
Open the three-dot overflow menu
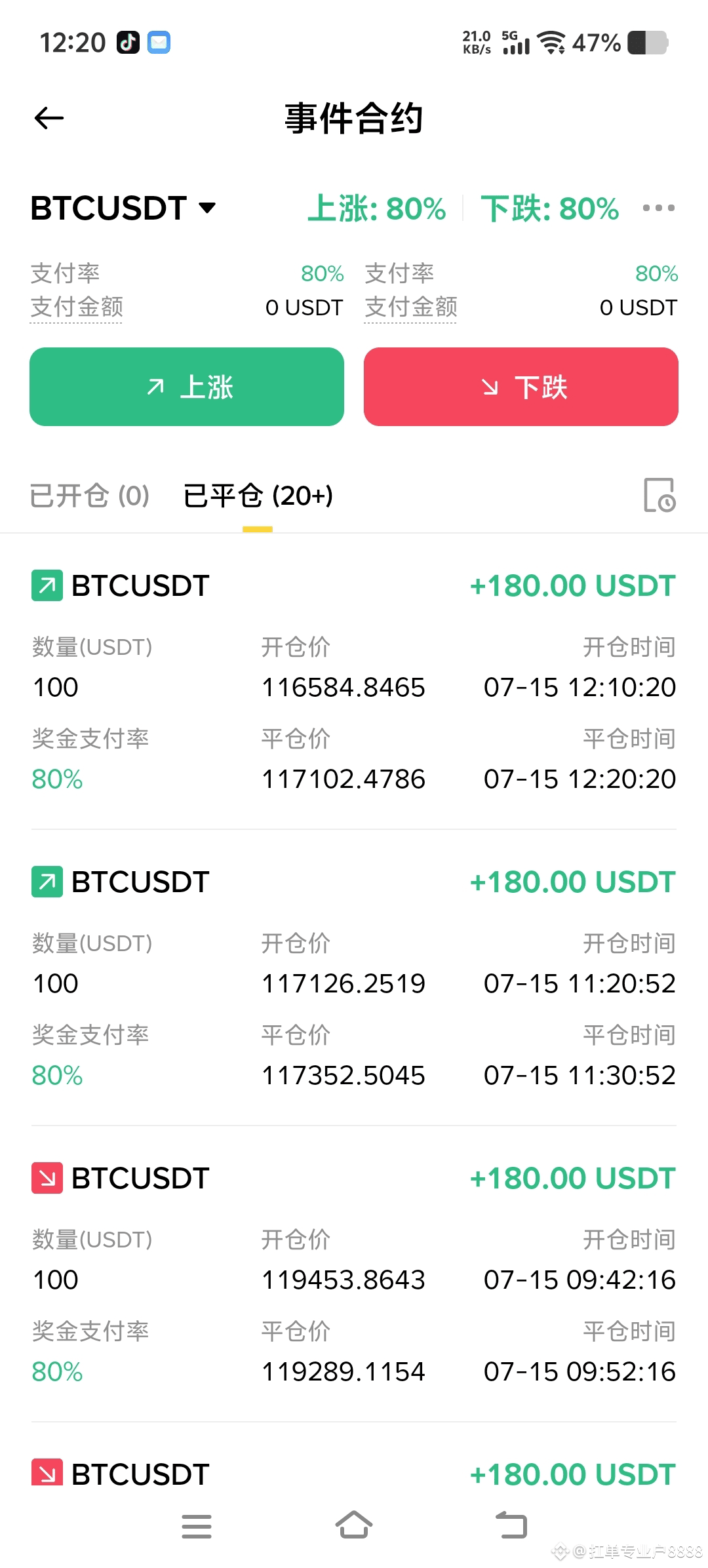click(658, 208)
